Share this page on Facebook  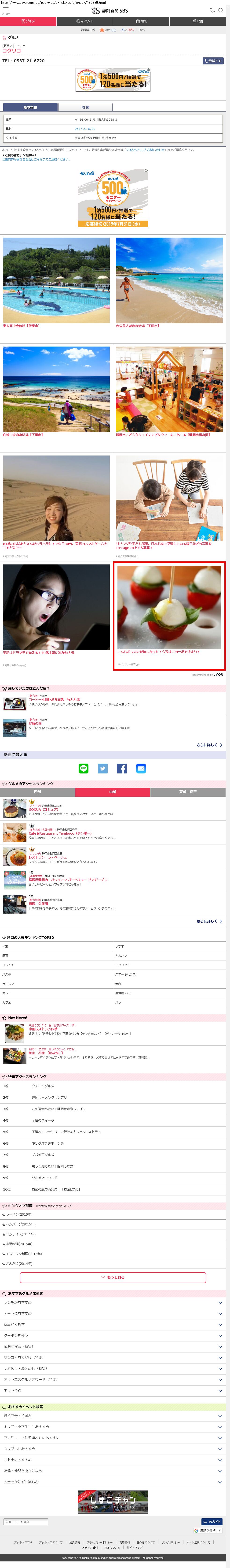(x=122, y=769)
